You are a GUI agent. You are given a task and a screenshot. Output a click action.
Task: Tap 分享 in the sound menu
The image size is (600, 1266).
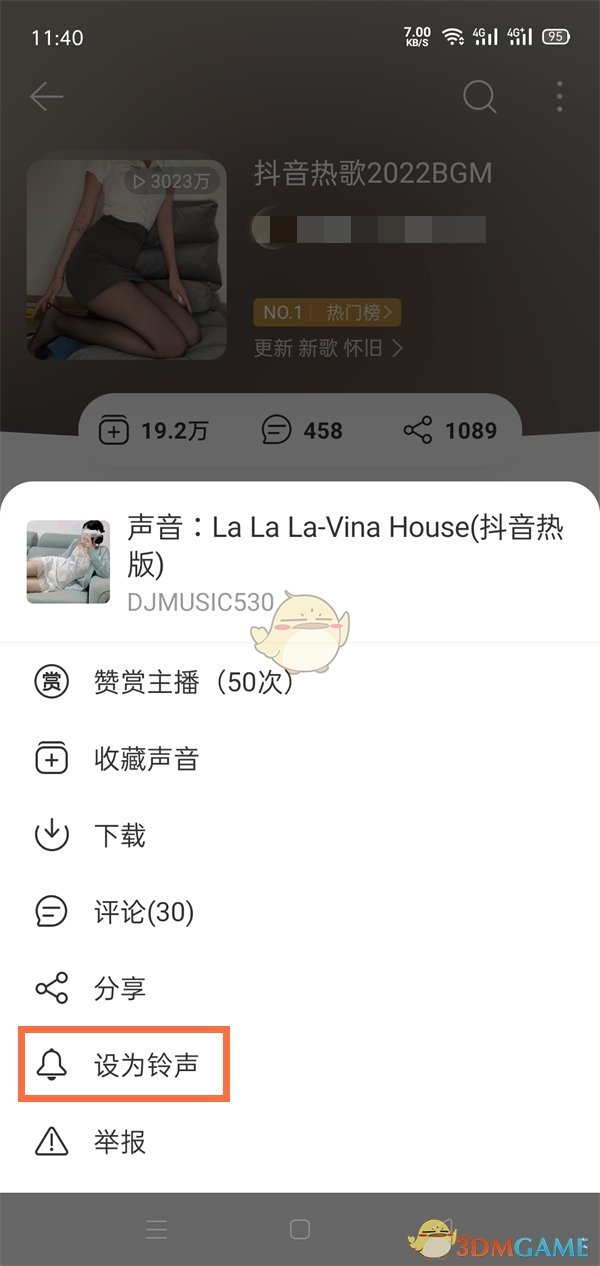coord(120,989)
